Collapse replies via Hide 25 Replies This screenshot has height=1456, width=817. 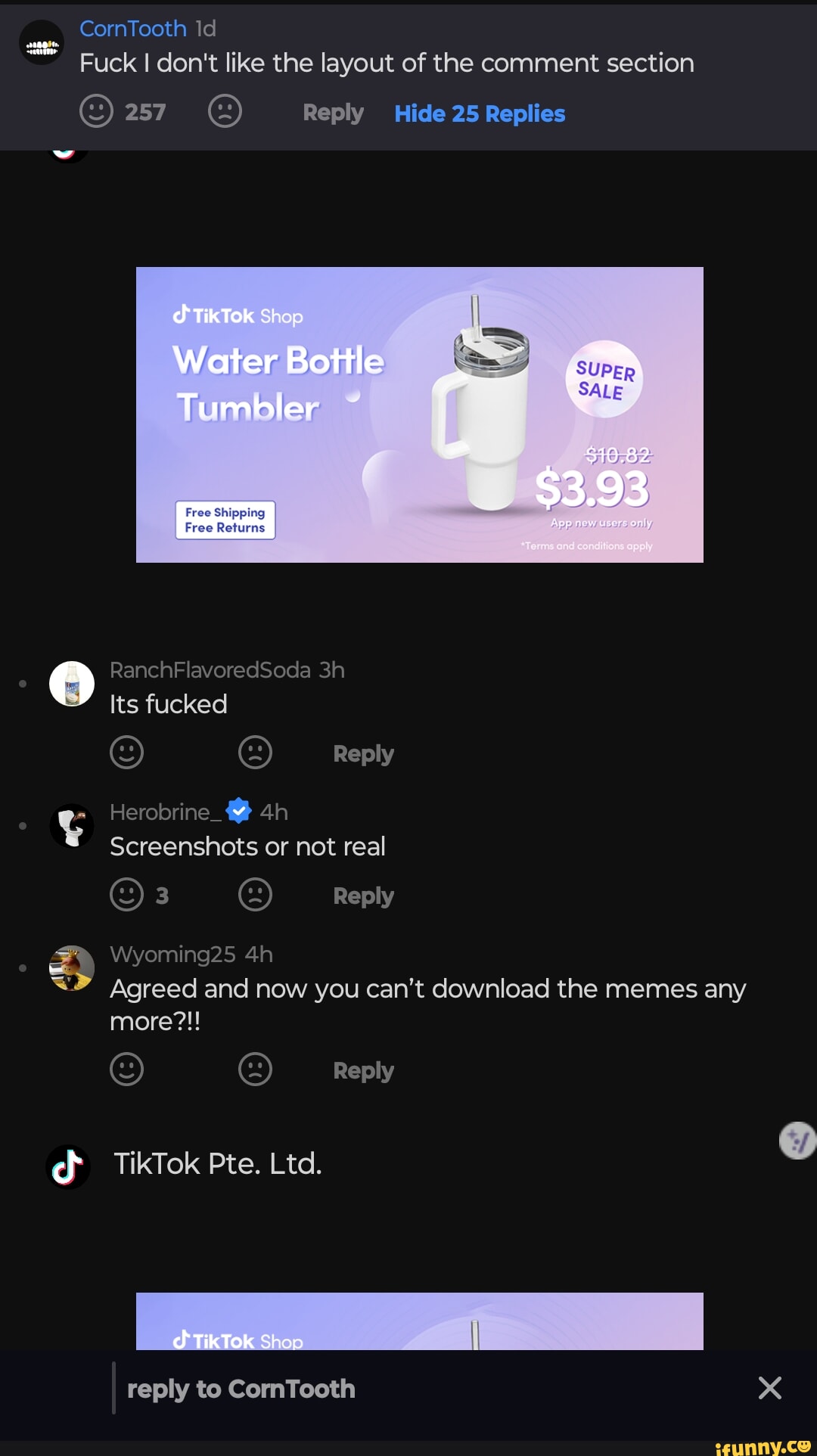tap(479, 113)
